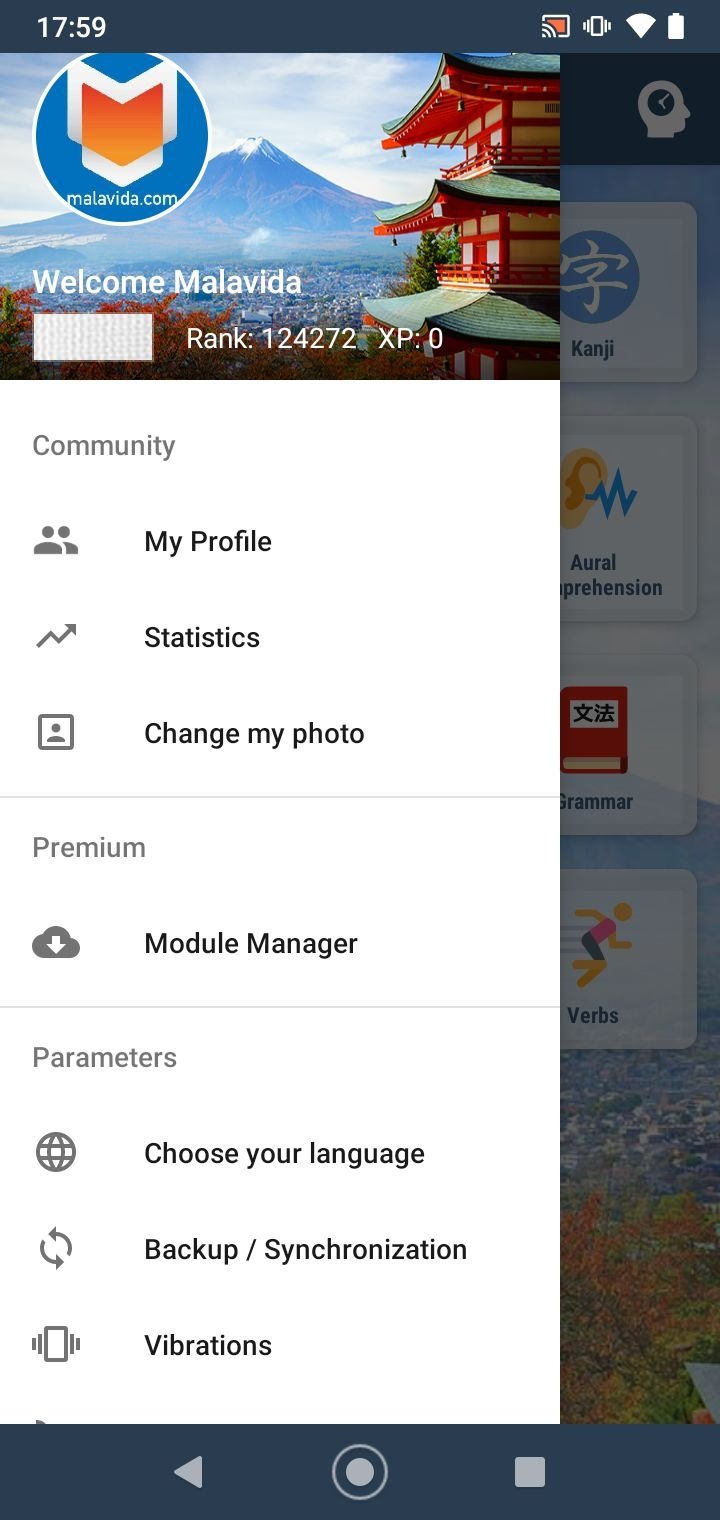Viewport: 720px width, 1520px height.
Task: Open My Profile
Action: click(x=280, y=541)
